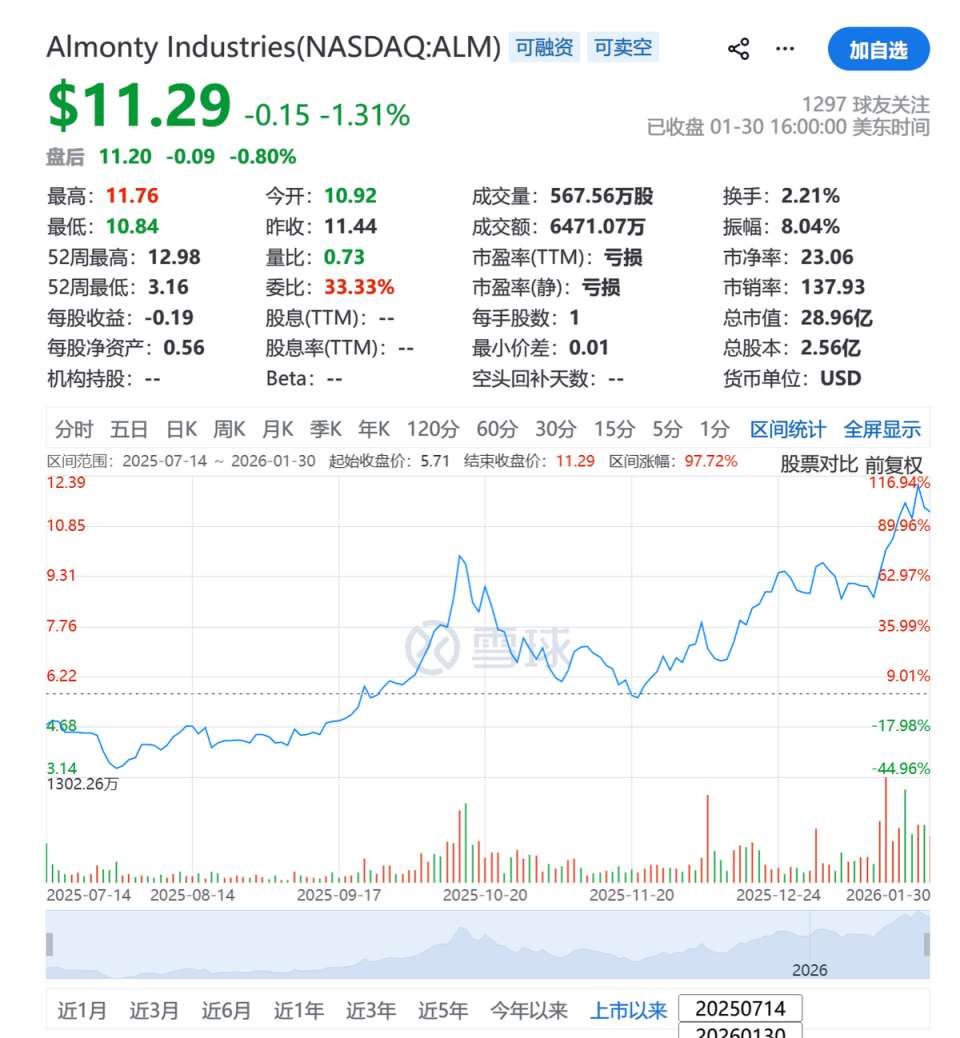The height and width of the screenshot is (1038, 960).
Task: Click the 加自选 button to add to watchlist
Action: click(x=879, y=48)
